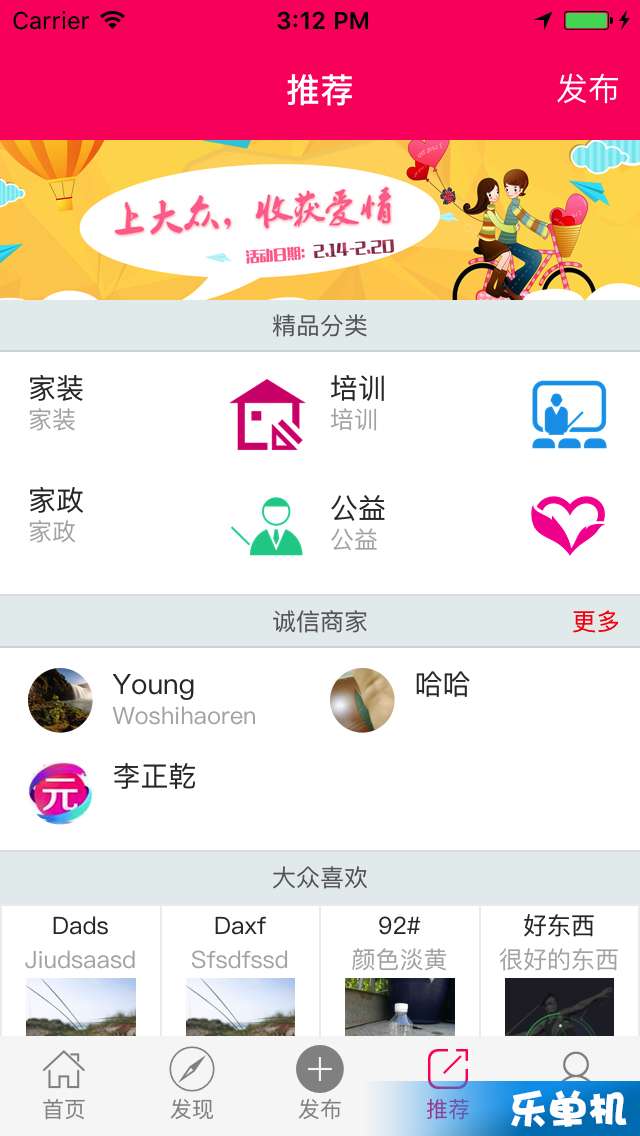Image resolution: width=640 pixels, height=1136 pixels.
Task: Switch to the 发现 tab
Action: click(x=192, y=1085)
